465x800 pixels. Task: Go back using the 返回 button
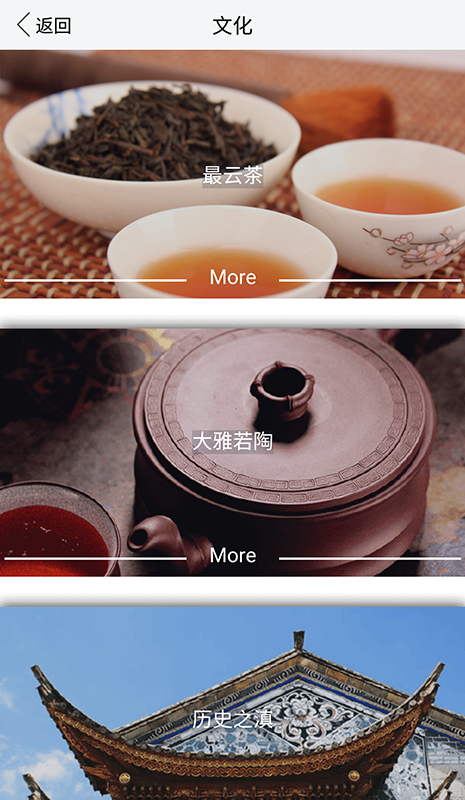tap(44, 25)
